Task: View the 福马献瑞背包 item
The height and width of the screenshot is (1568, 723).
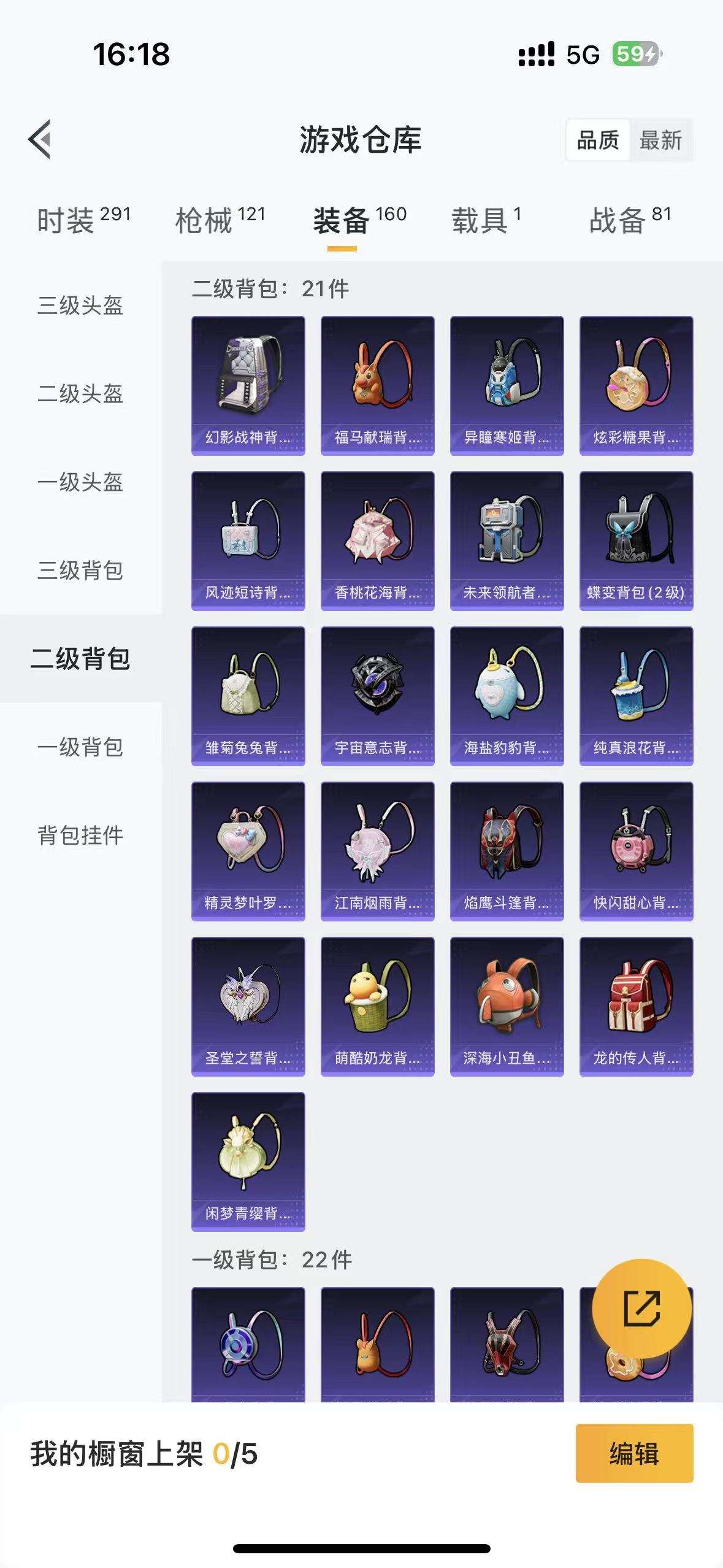Action: pos(378,385)
